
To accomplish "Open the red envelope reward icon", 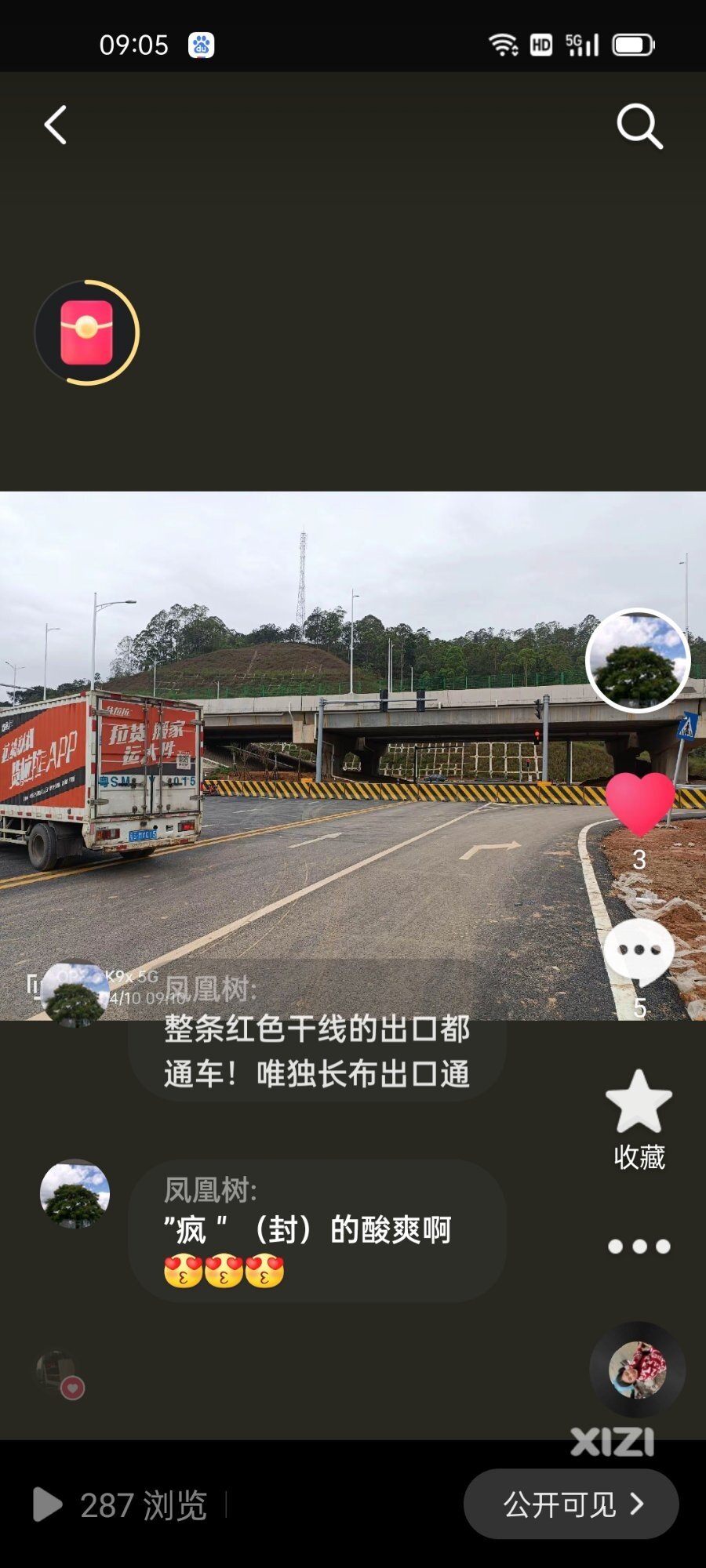I will (87, 332).
